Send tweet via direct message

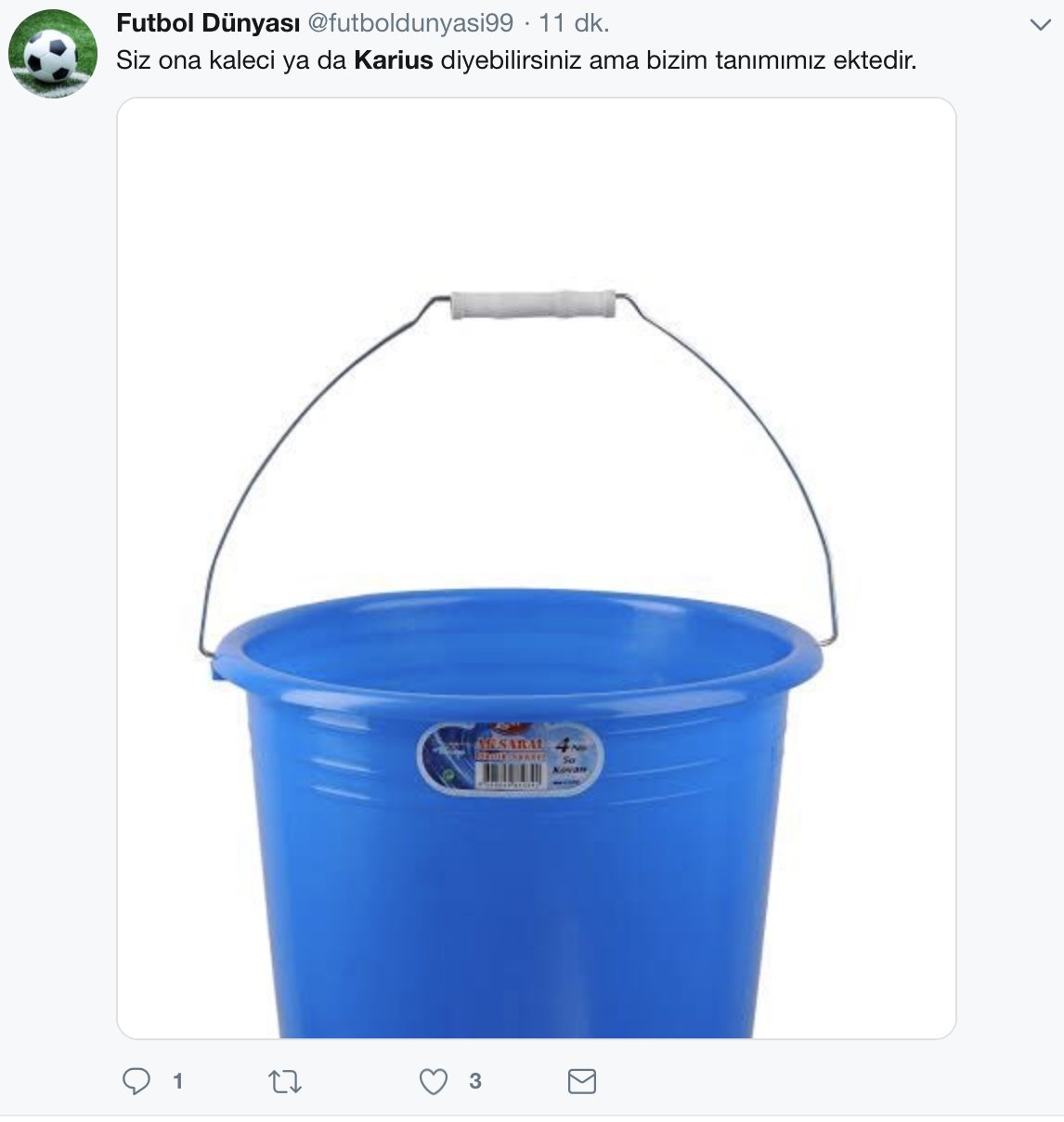(581, 1081)
